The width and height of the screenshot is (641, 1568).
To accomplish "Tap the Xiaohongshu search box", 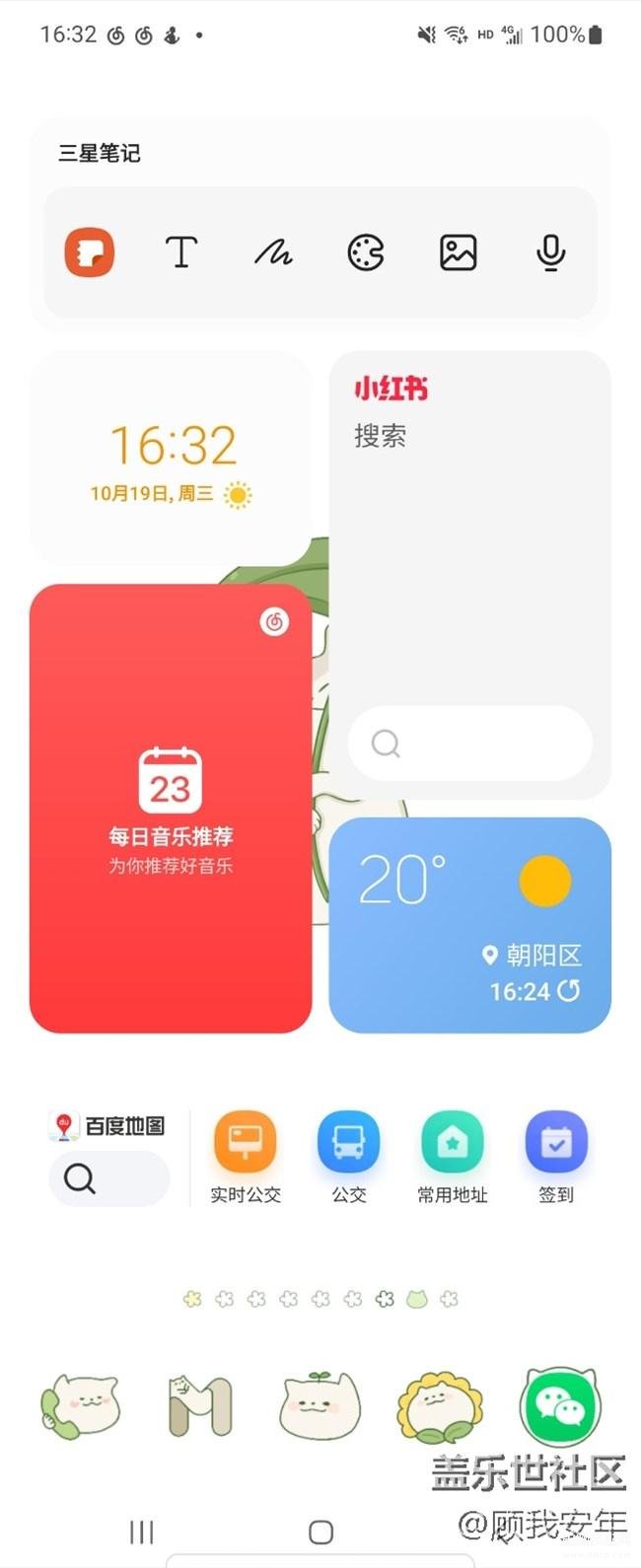I will click(469, 744).
